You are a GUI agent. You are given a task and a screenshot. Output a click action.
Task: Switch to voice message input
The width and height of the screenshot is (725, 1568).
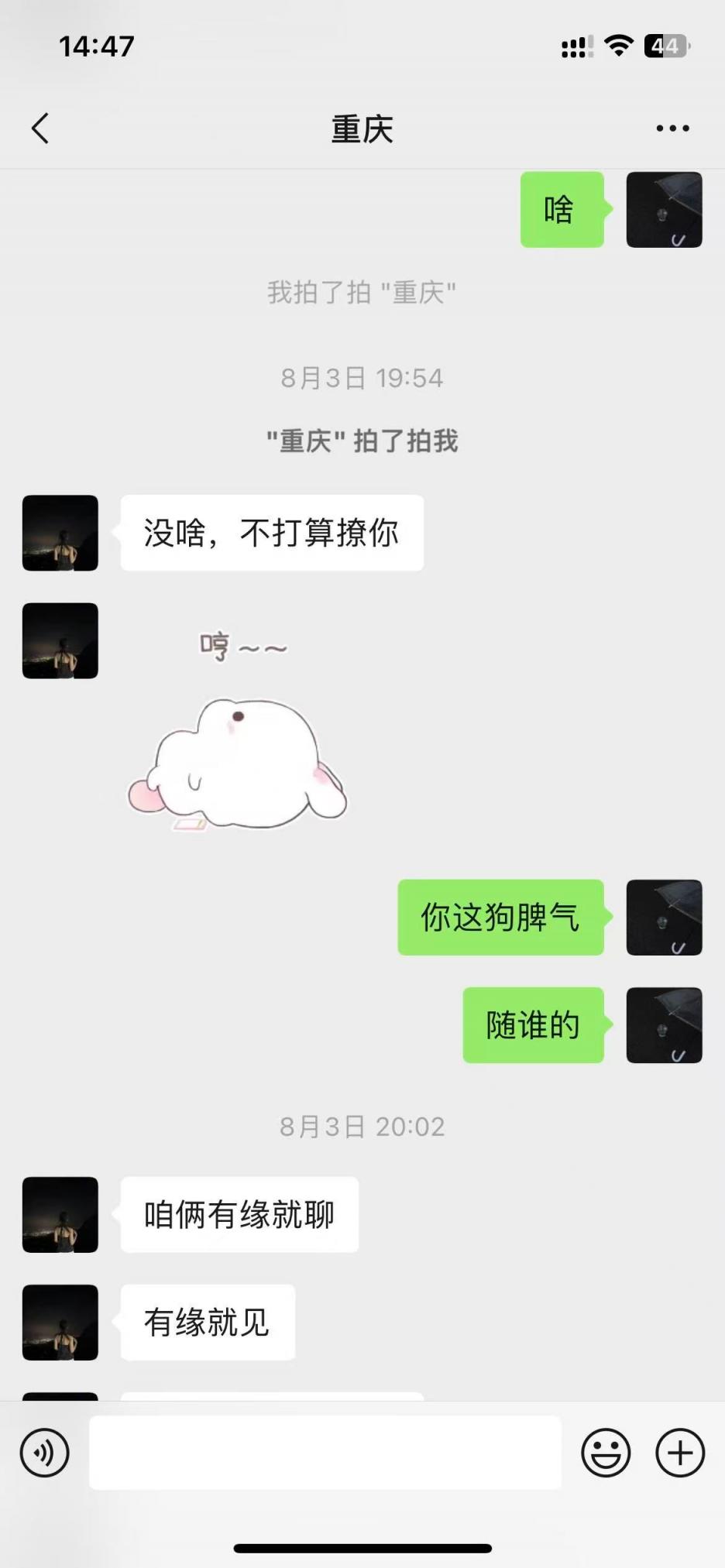click(x=45, y=1453)
